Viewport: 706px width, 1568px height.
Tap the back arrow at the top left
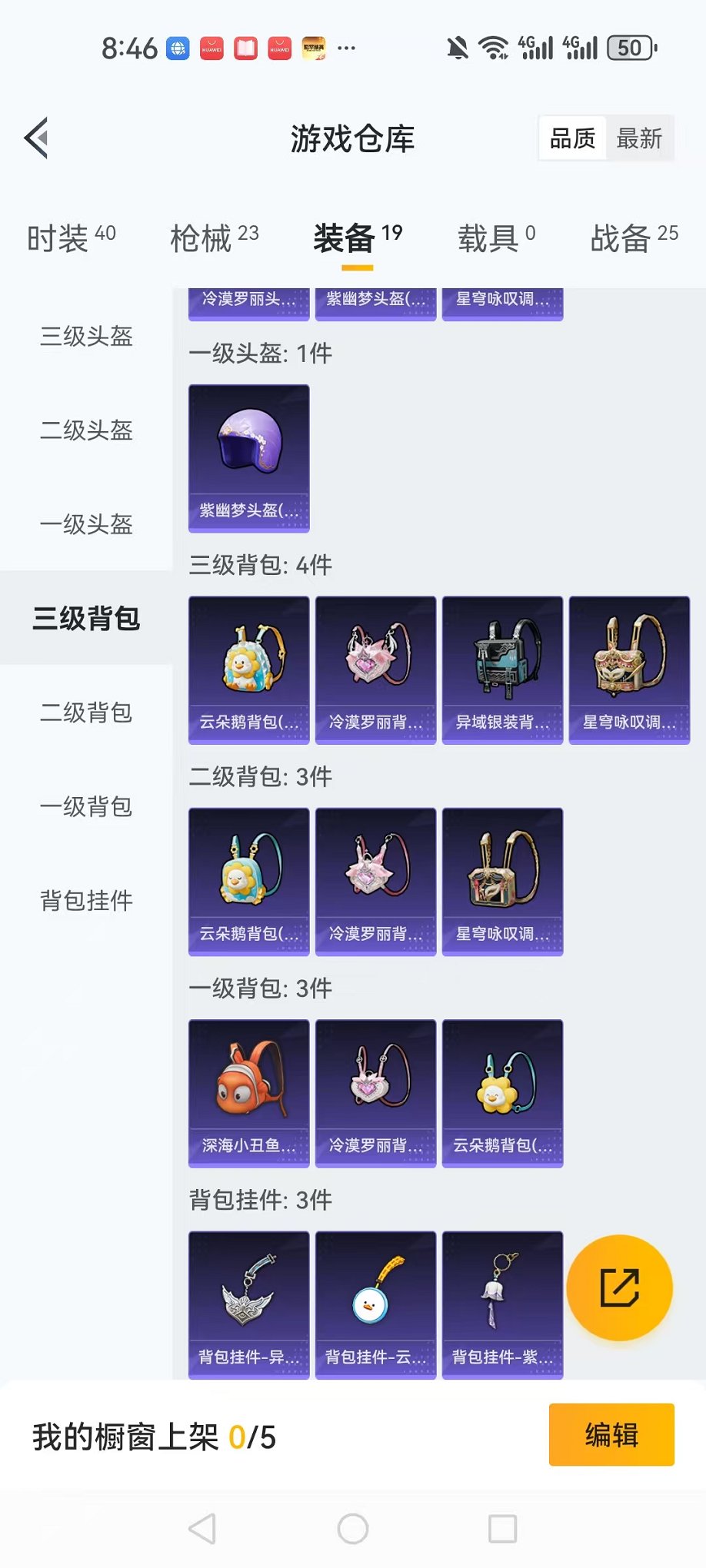point(37,138)
